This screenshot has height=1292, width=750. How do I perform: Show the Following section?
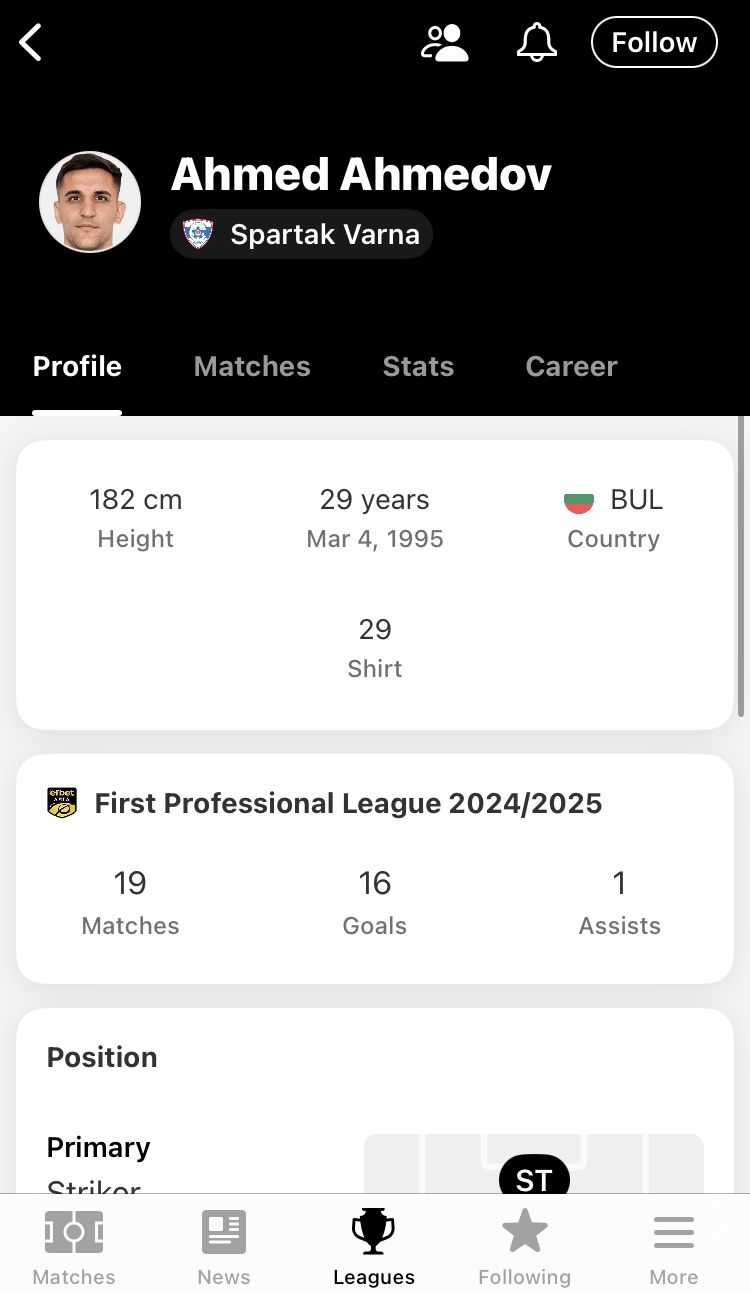[524, 1246]
